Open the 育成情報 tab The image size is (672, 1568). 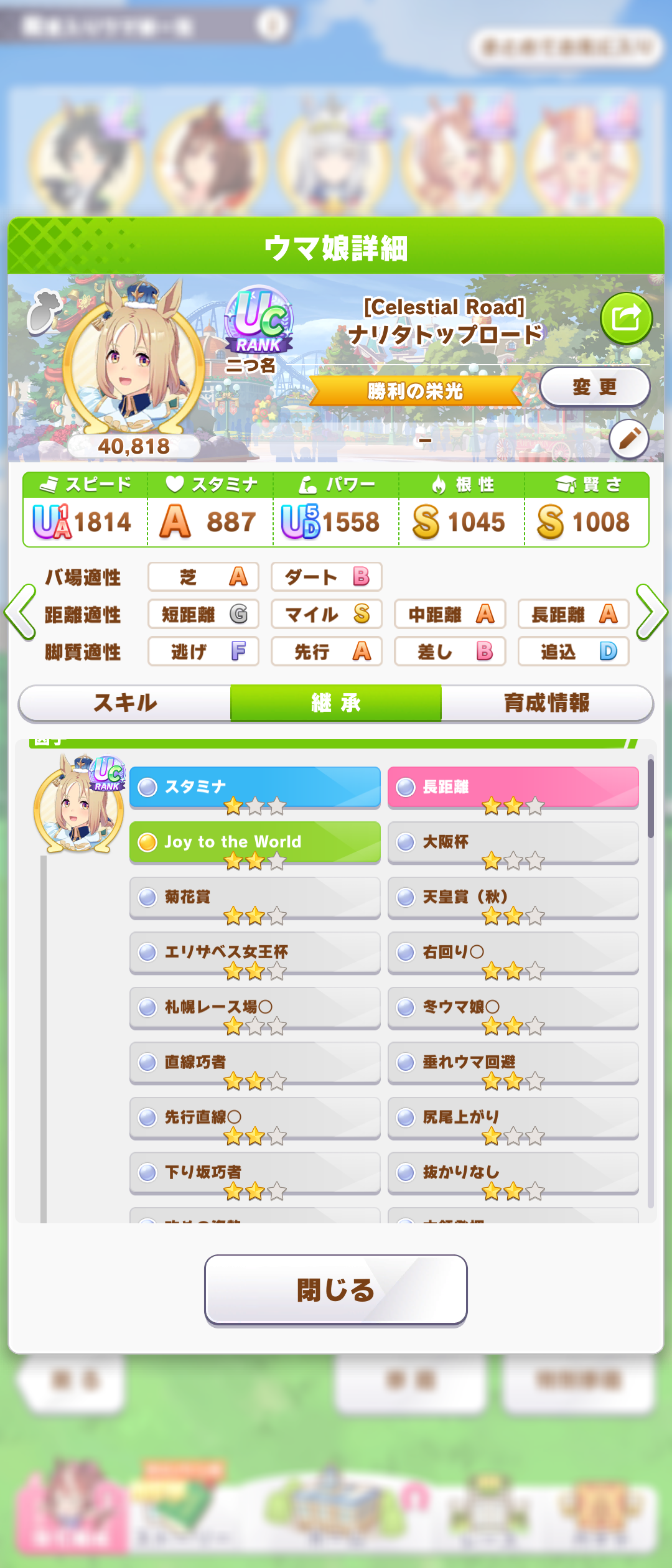(x=547, y=703)
